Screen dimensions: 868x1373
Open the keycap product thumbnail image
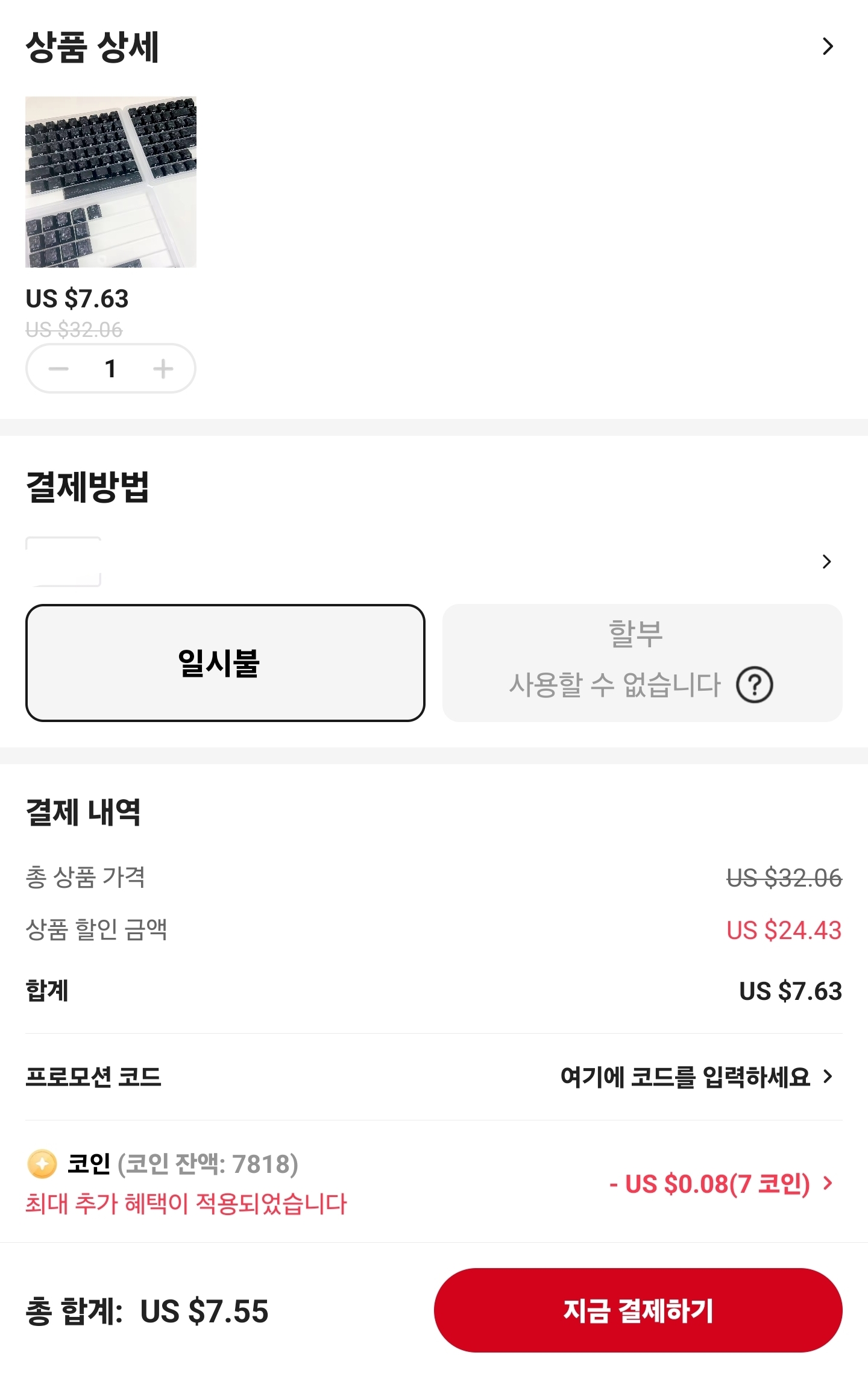tap(110, 184)
